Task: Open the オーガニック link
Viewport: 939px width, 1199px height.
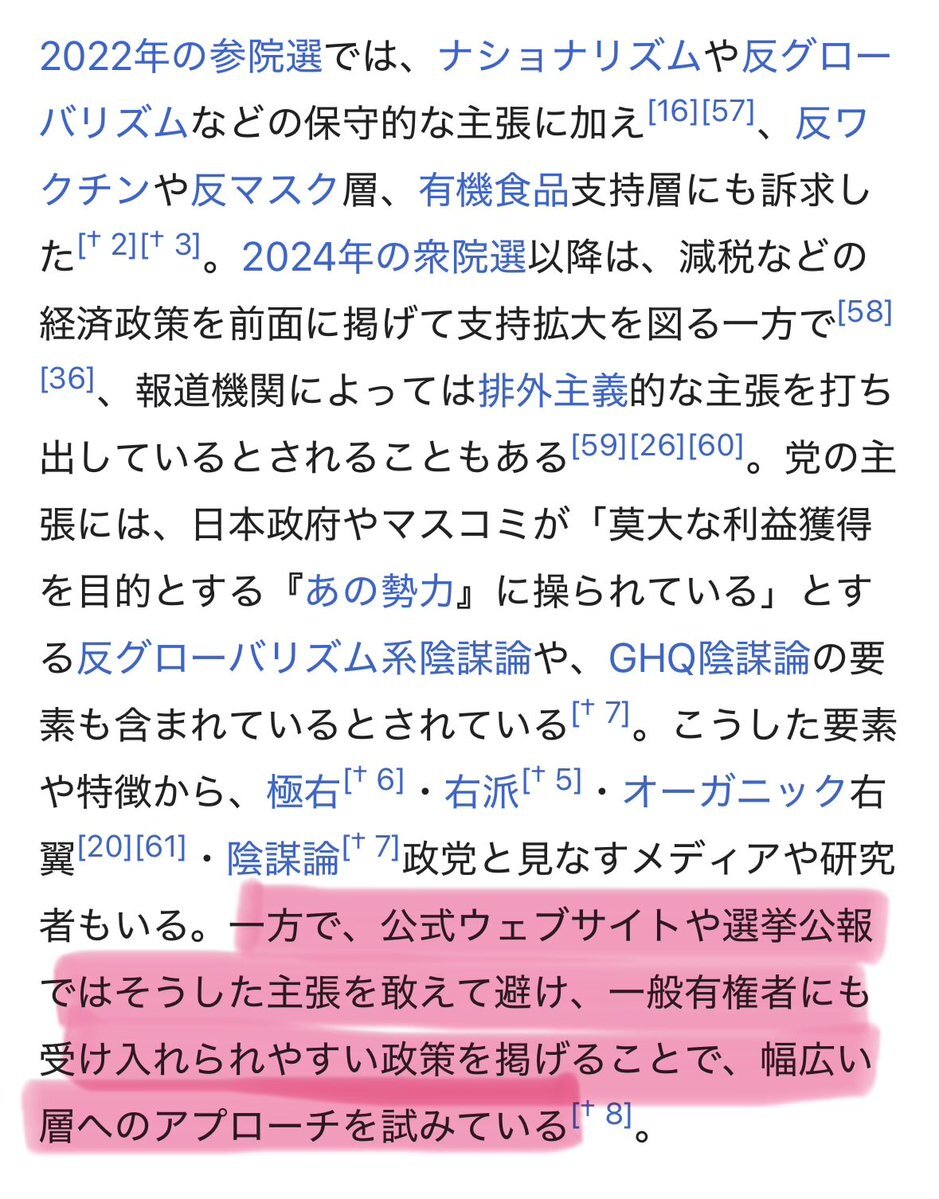Action: tap(734, 792)
